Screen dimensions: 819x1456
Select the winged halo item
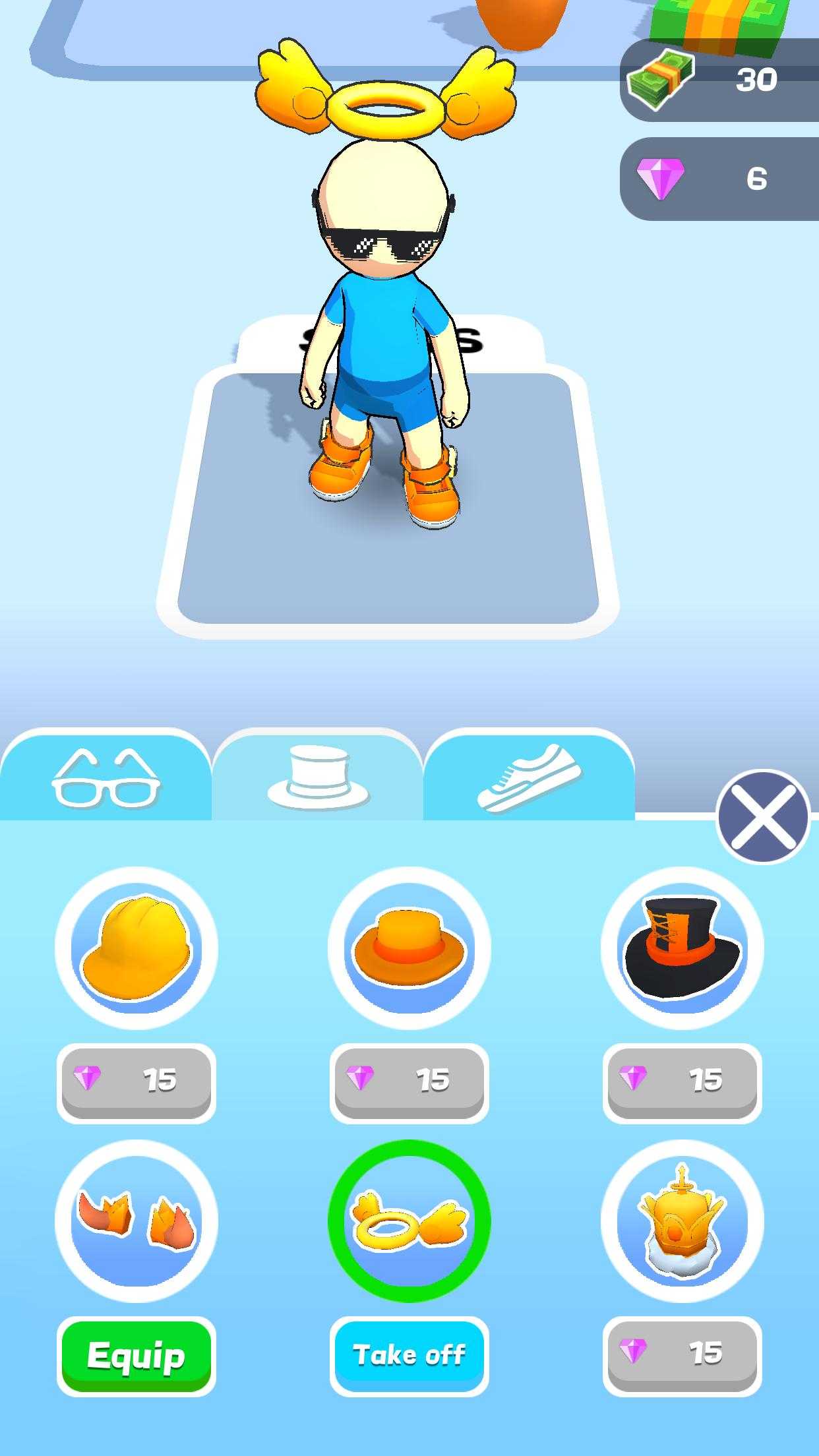[409, 1221]
